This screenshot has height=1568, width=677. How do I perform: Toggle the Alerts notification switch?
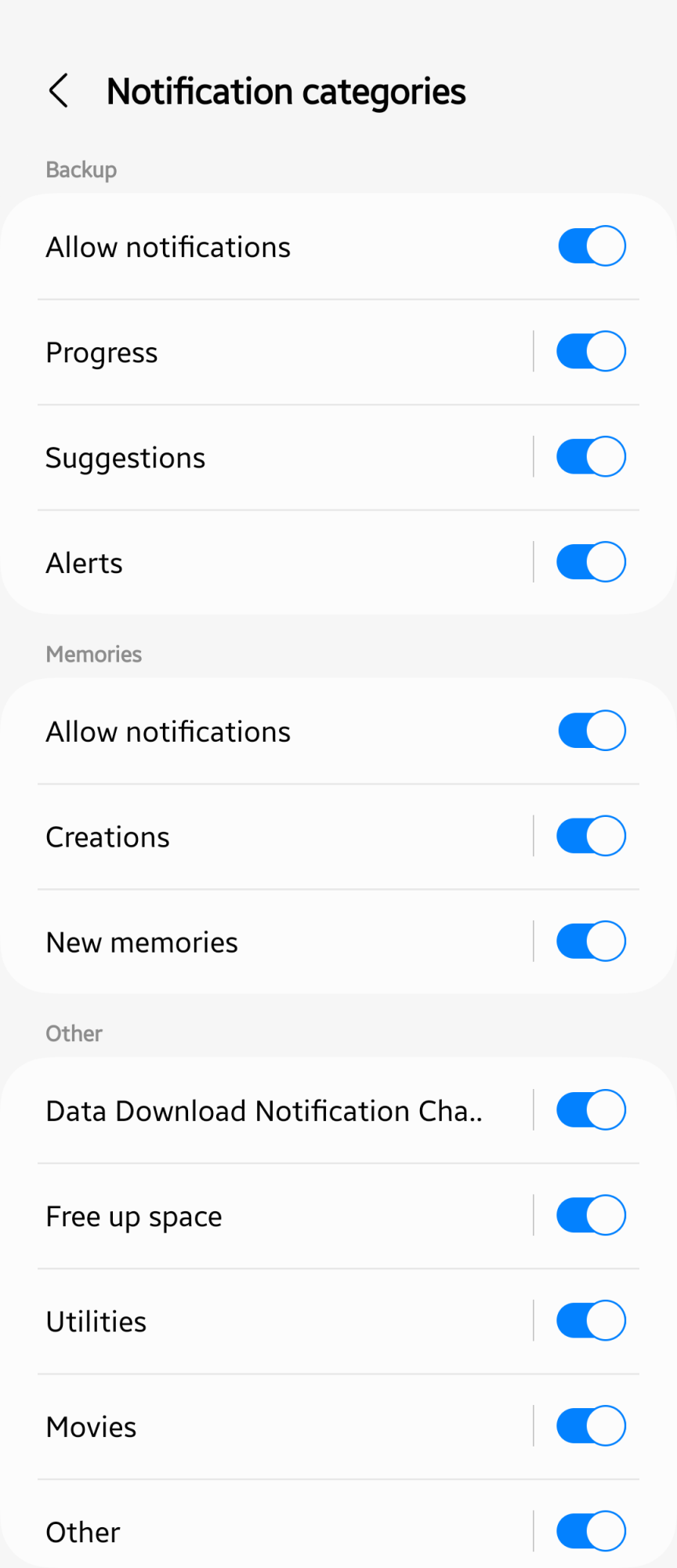click(x=592, y=562)
